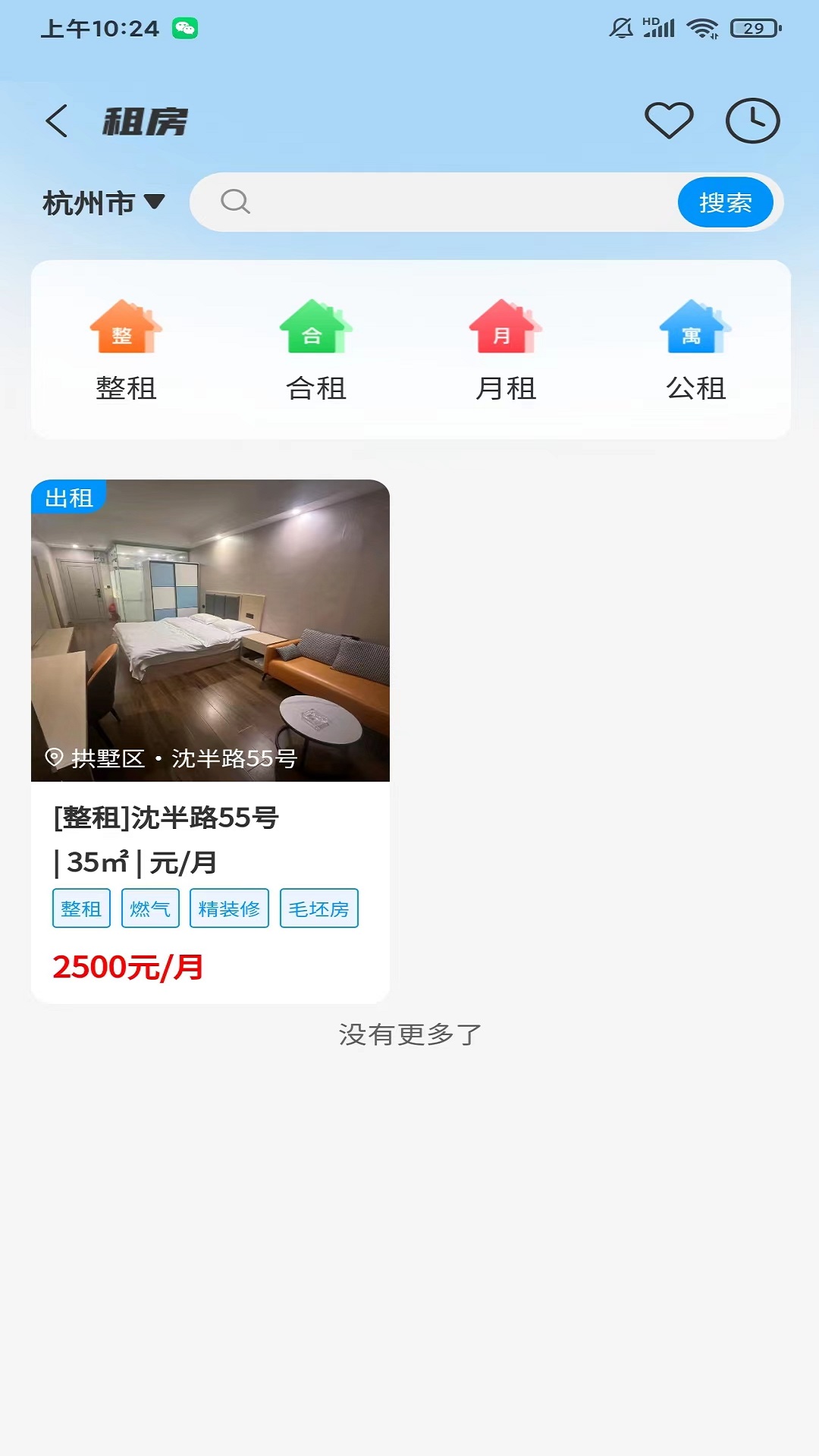Select the orange 整租 whole-rent icon
Image resolution: width=819 pixels, height=1456 pixels.
[x=126, y=330]
